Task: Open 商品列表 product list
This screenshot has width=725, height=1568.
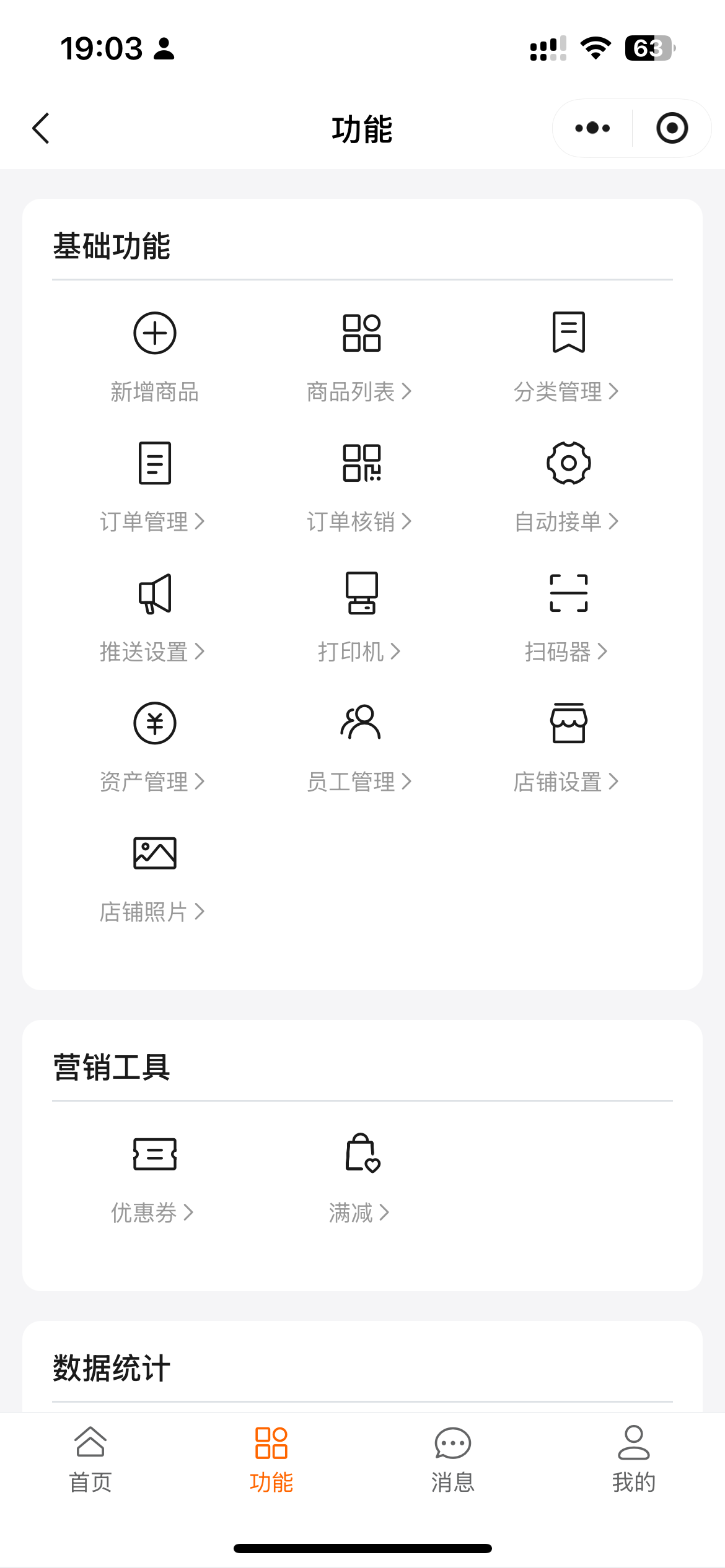Action: (x=359, y=357)
